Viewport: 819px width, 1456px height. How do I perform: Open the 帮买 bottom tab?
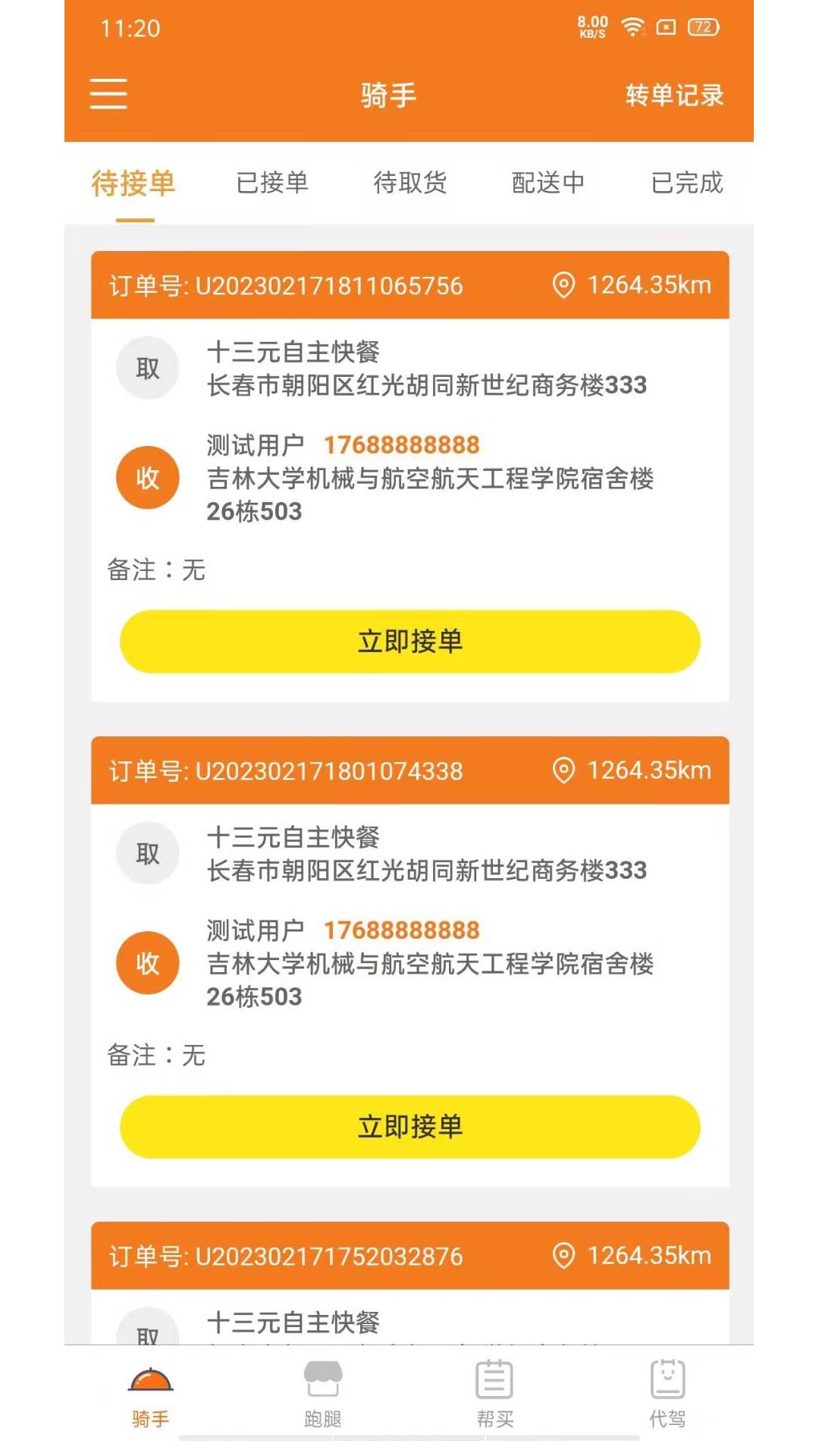(x=495, y=1394)
